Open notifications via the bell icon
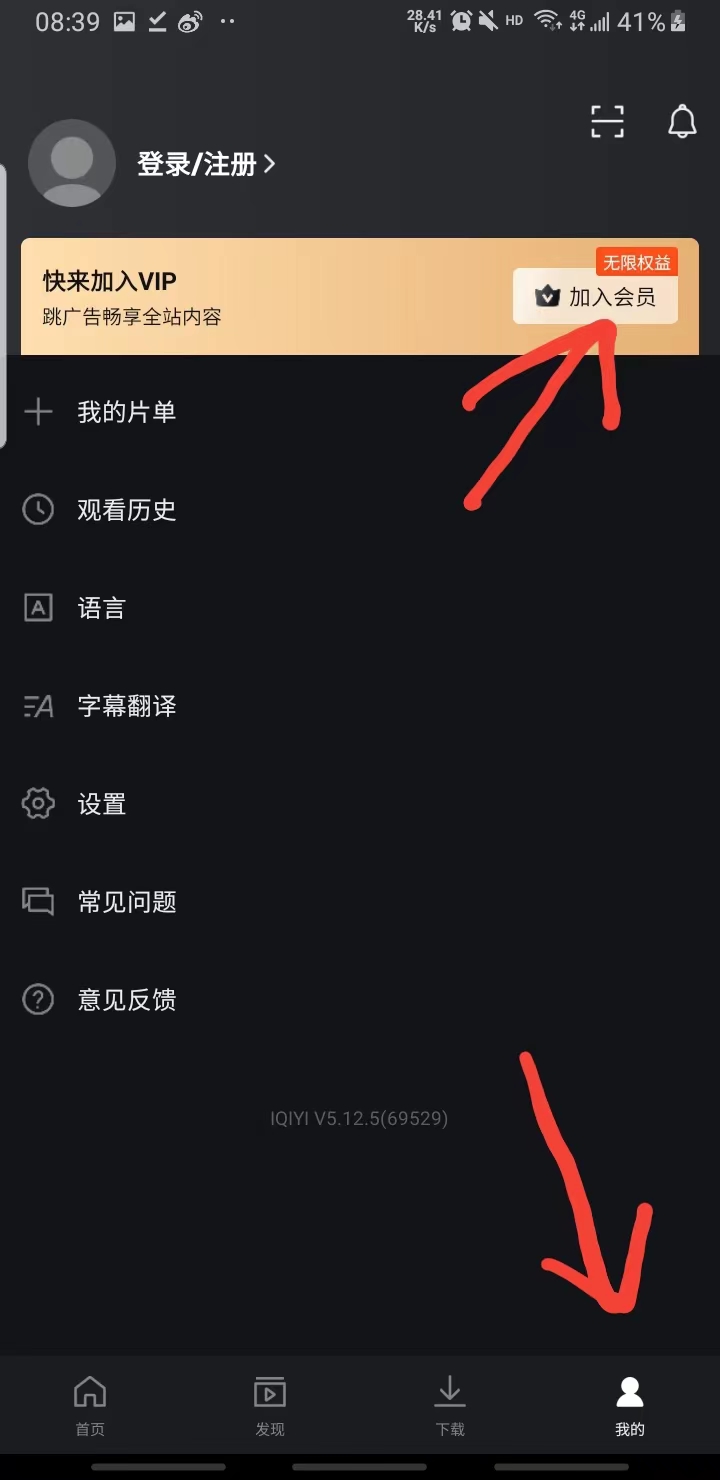 click(x=682, y=120)
